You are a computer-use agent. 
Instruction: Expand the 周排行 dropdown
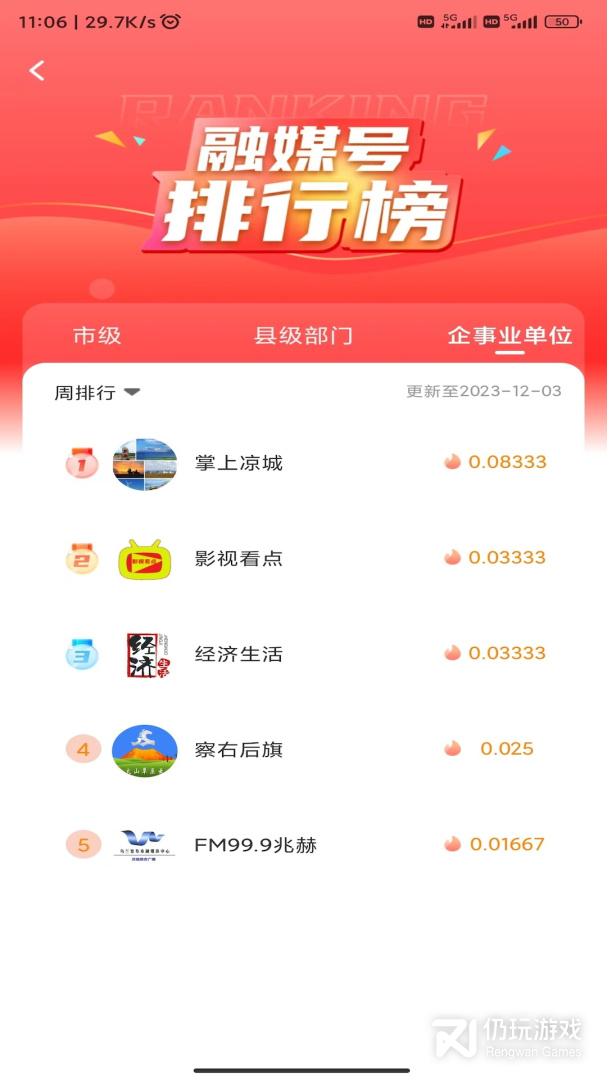tap(97, 393)
